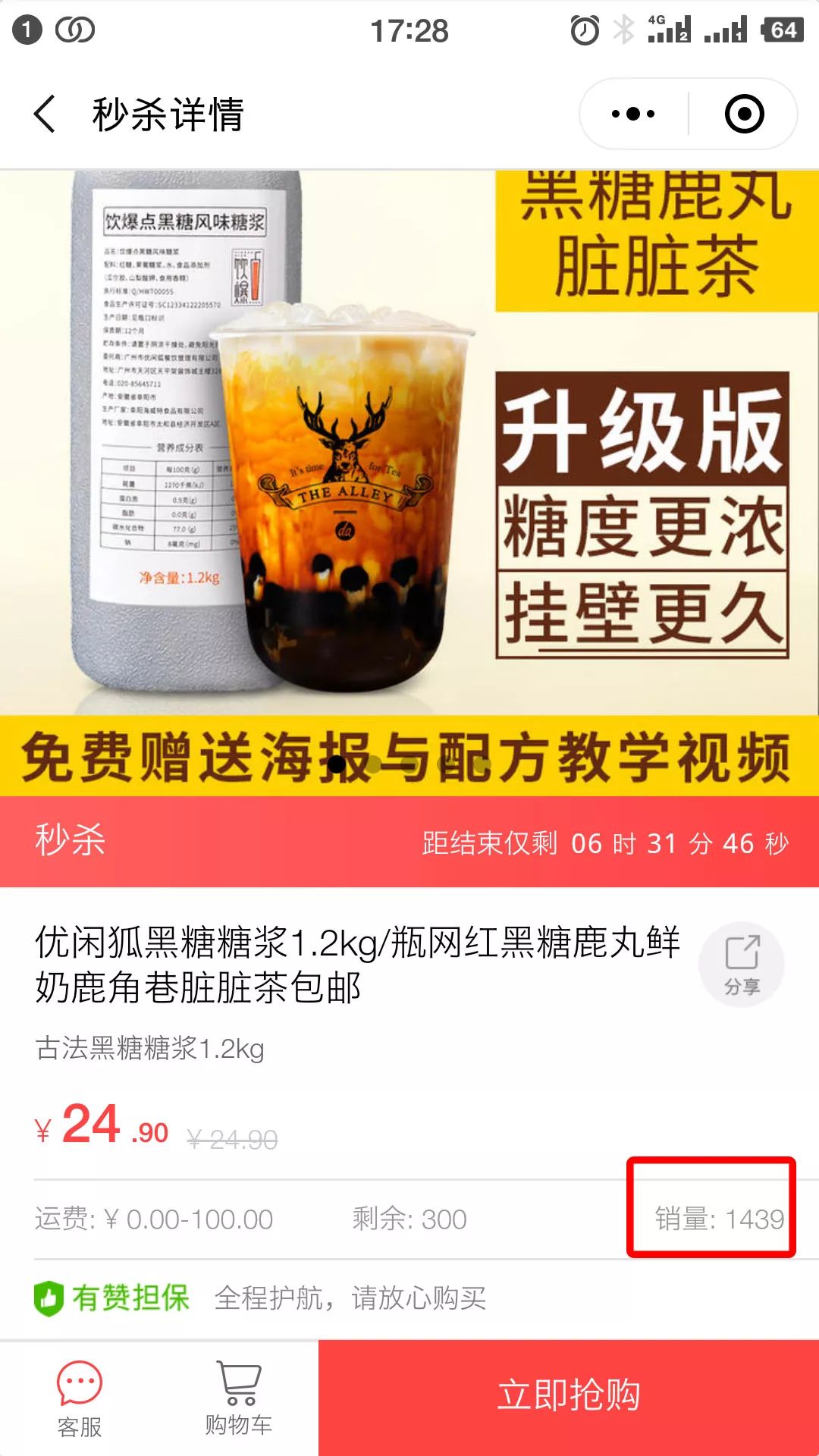Image resolution: width=819 pixels, height=1456 pixels.
Task: Close the mini program with circle button
Action: tap(744, 115)
